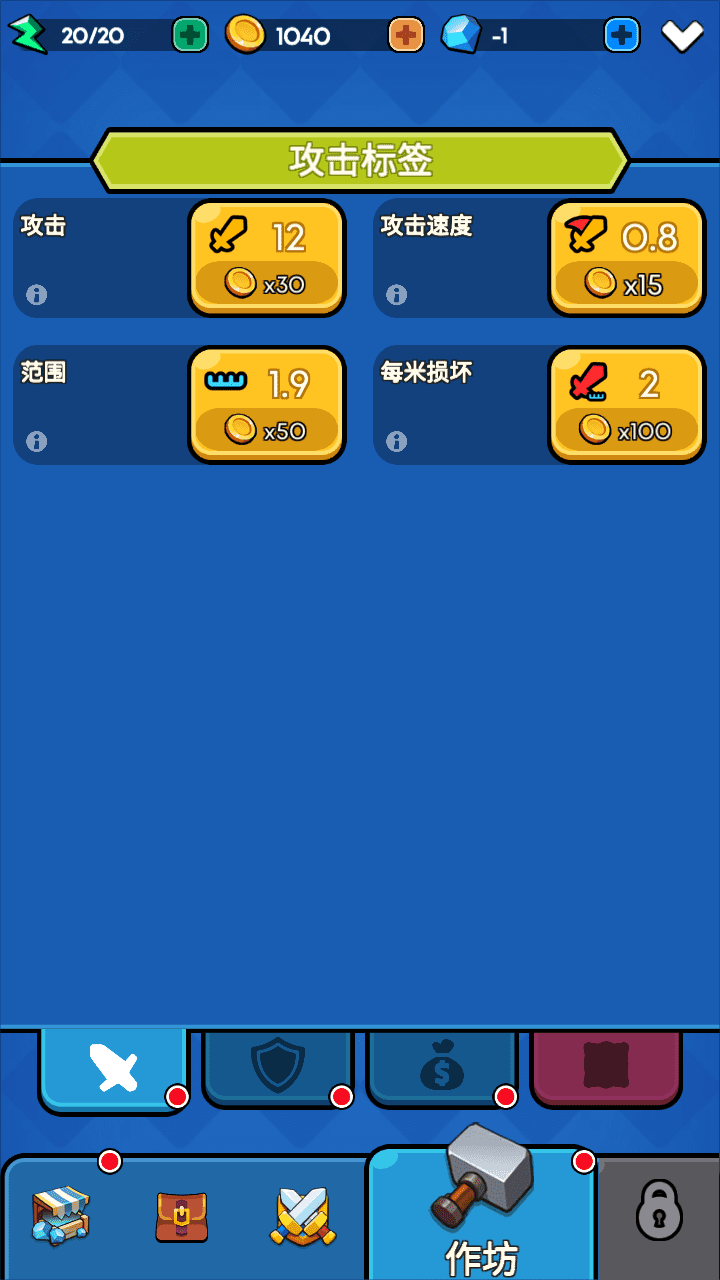This screenshot has height=1280, width=720.
Task: Show info for 攻击 stat
Action: pyautogui.click(x=37, y=295)
